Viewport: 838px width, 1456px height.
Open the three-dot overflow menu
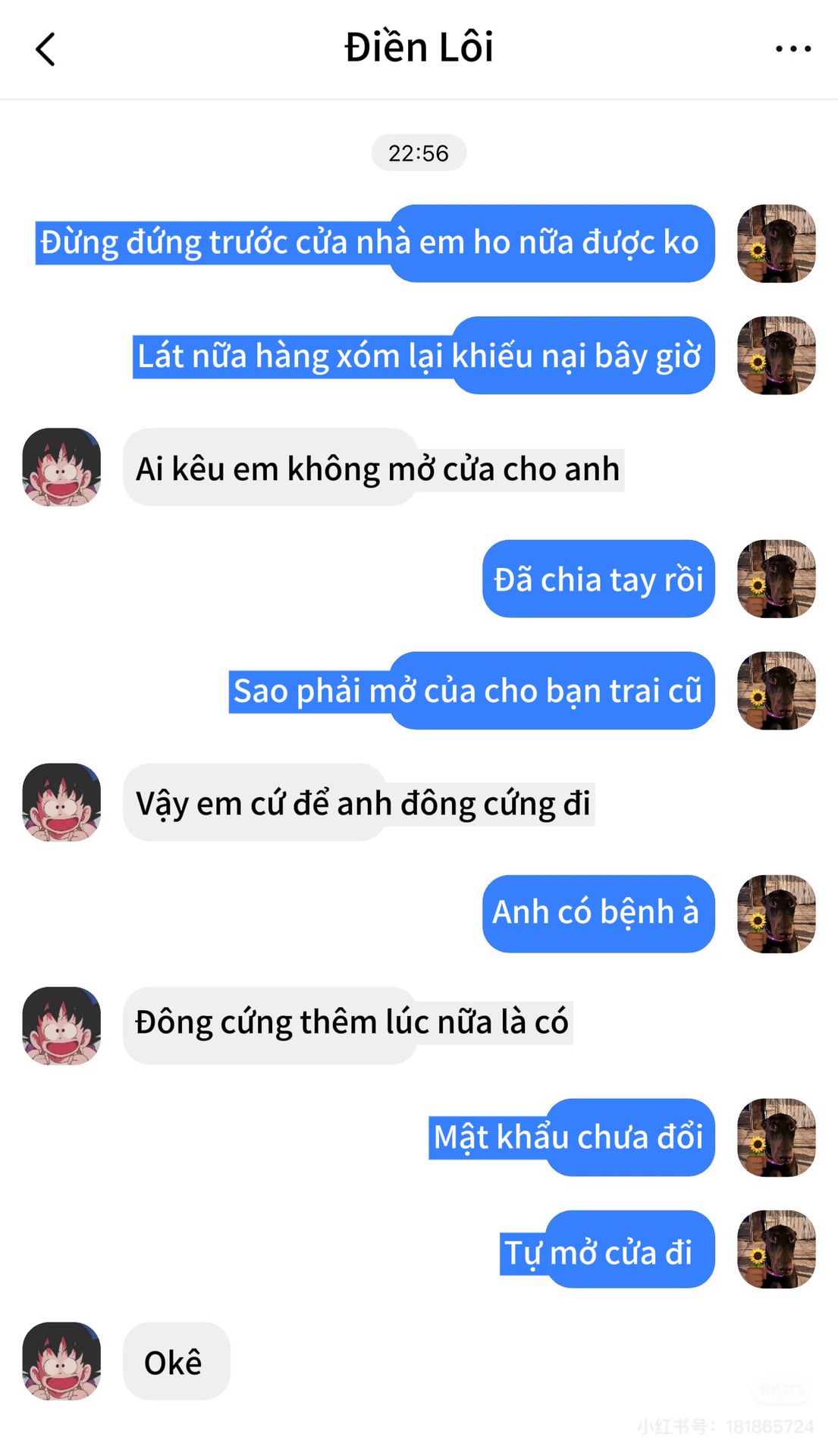click(792, 49)
